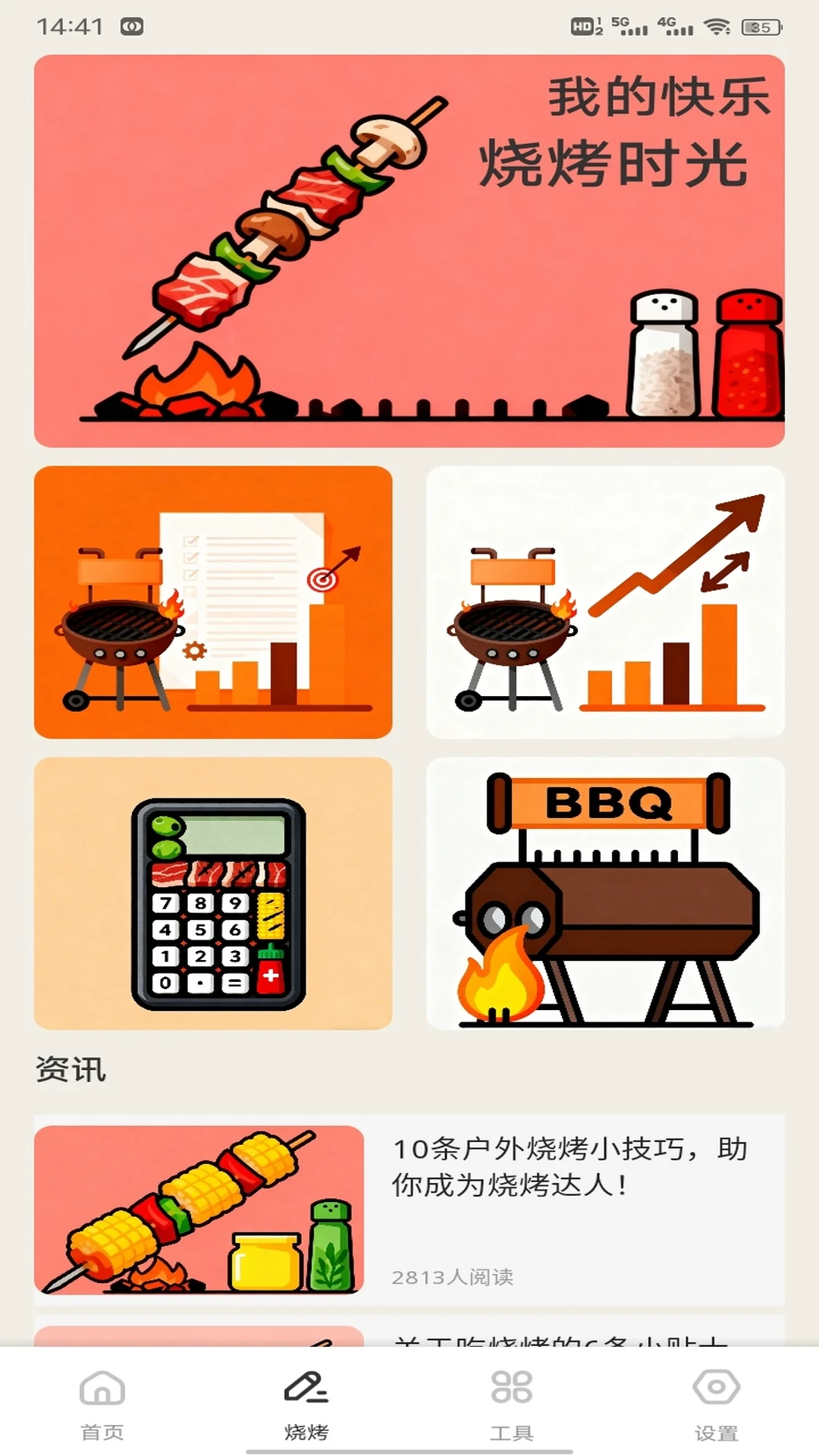The height and width of the screenshot is (1456, 819).
Task: Open the grill checklist planning card
Action: point(212,603)
